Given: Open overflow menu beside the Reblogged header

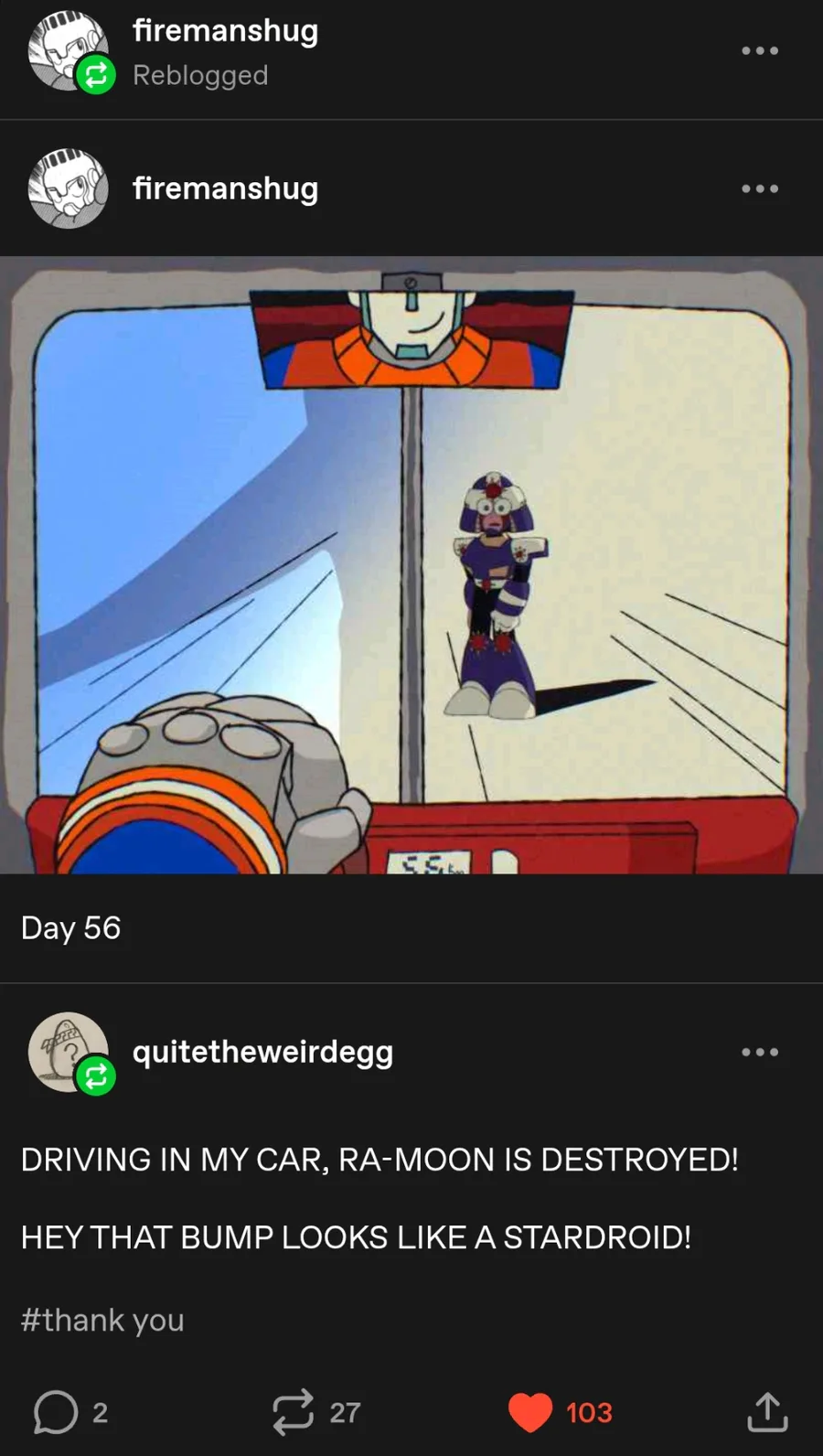Looking at the screenshot, I should (x=760, y=50).
